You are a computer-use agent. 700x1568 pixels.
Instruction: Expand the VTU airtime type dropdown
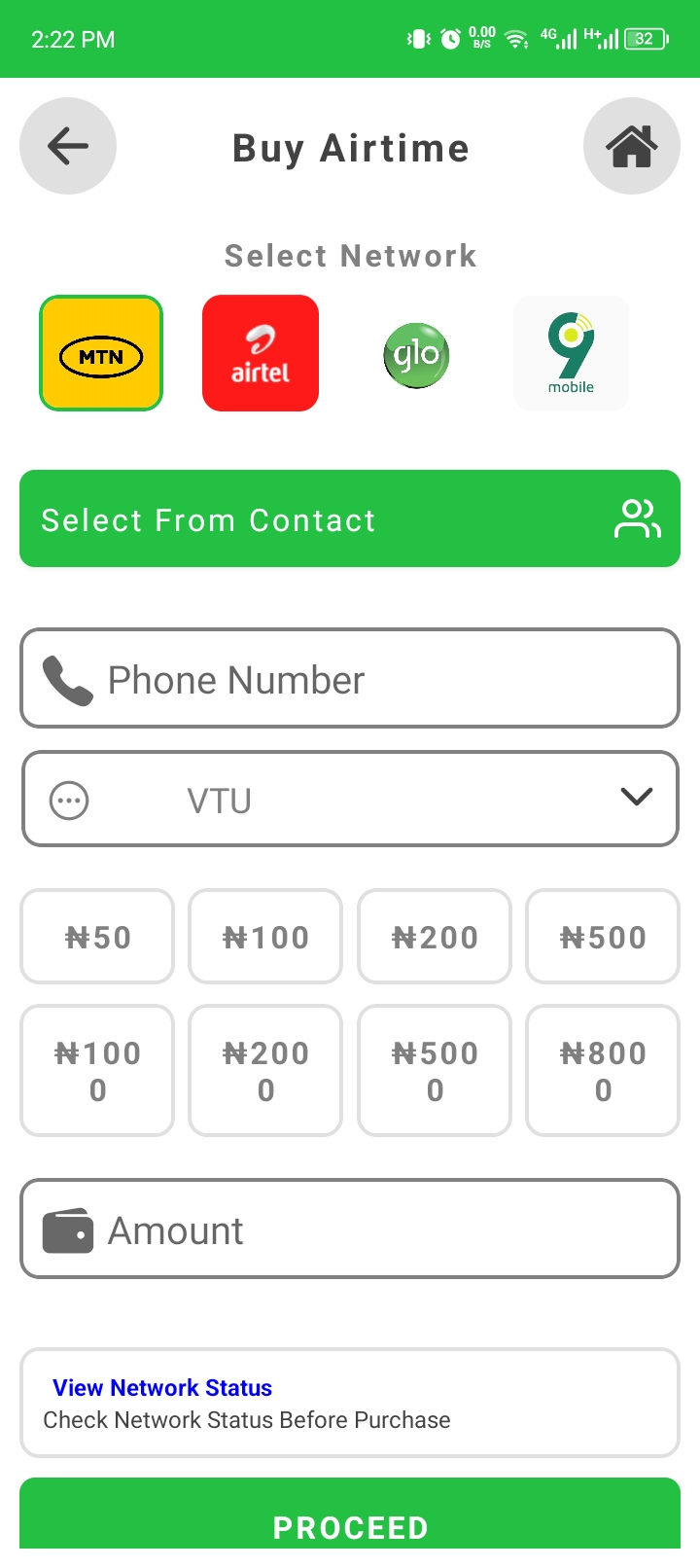[350, 800]
